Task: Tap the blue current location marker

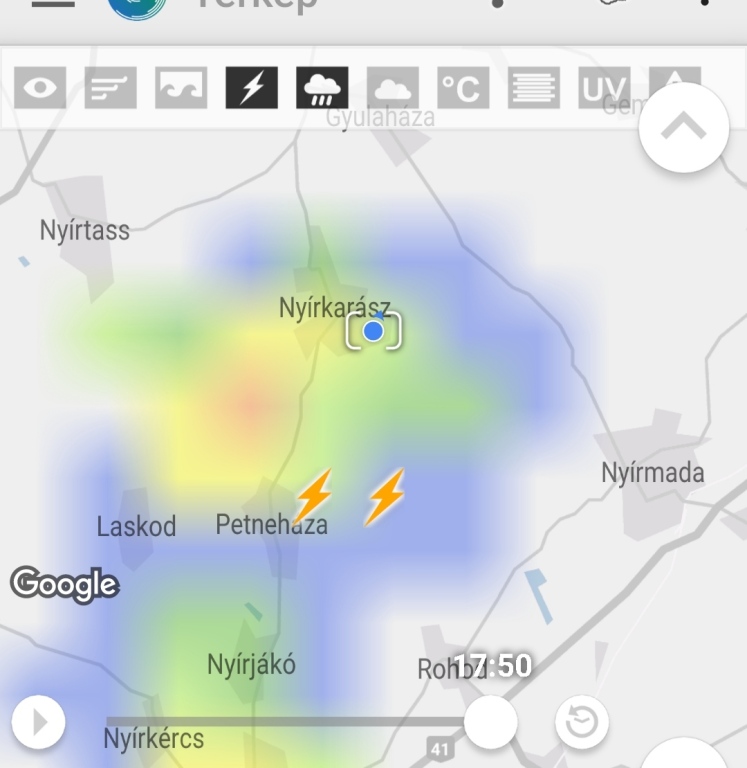Action: pyautogui.click(x=373, y=330)
